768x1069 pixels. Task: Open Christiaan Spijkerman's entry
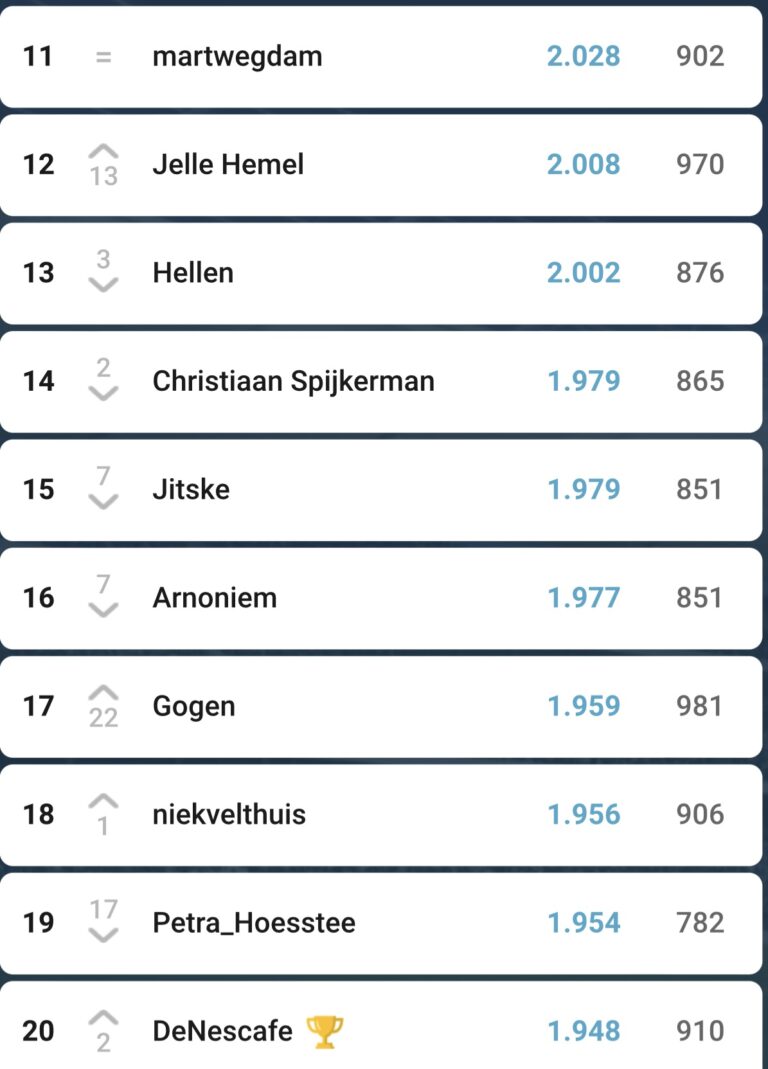[x=293, y=381]
